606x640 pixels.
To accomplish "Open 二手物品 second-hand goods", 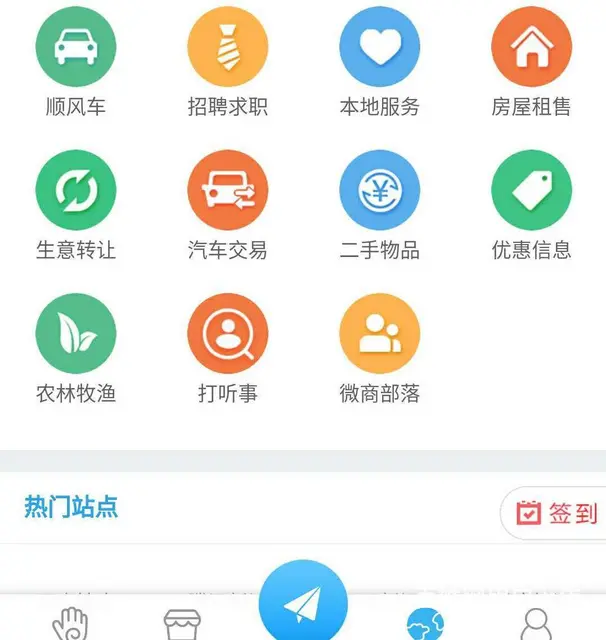I will [379, 191].
